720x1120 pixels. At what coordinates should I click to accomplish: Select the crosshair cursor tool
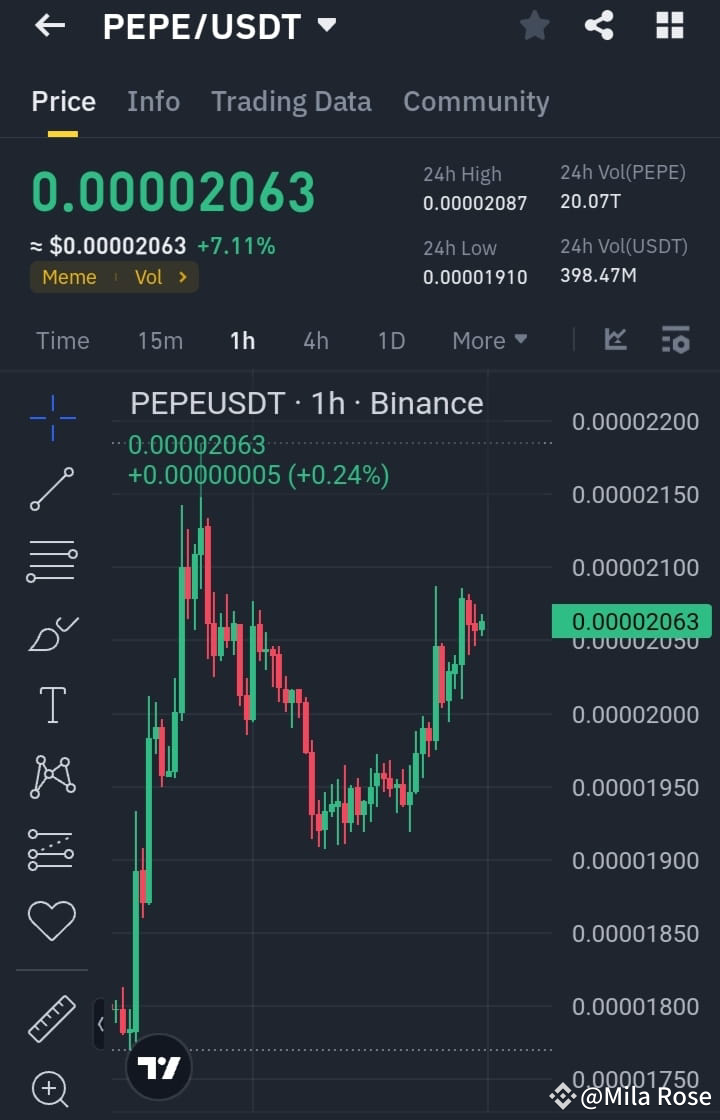pyautogui.click(x=51, y=417)
